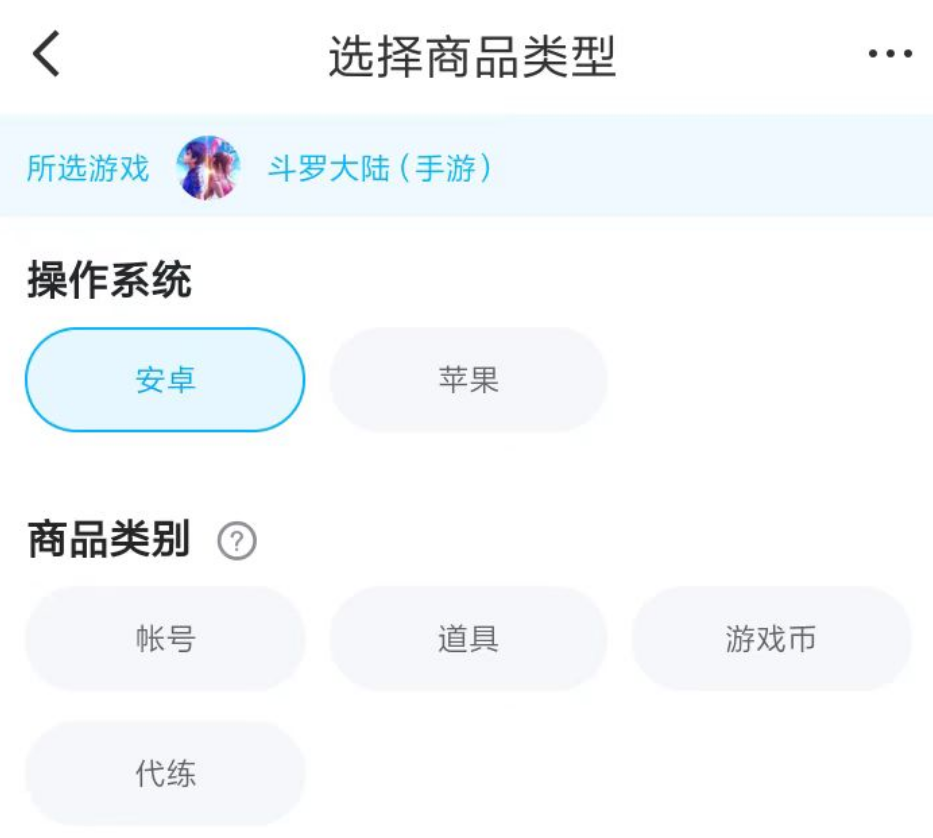933x838 pixels.
Task: Change selected game 斗罗大陆（手游）
Action: coord(378,168)
